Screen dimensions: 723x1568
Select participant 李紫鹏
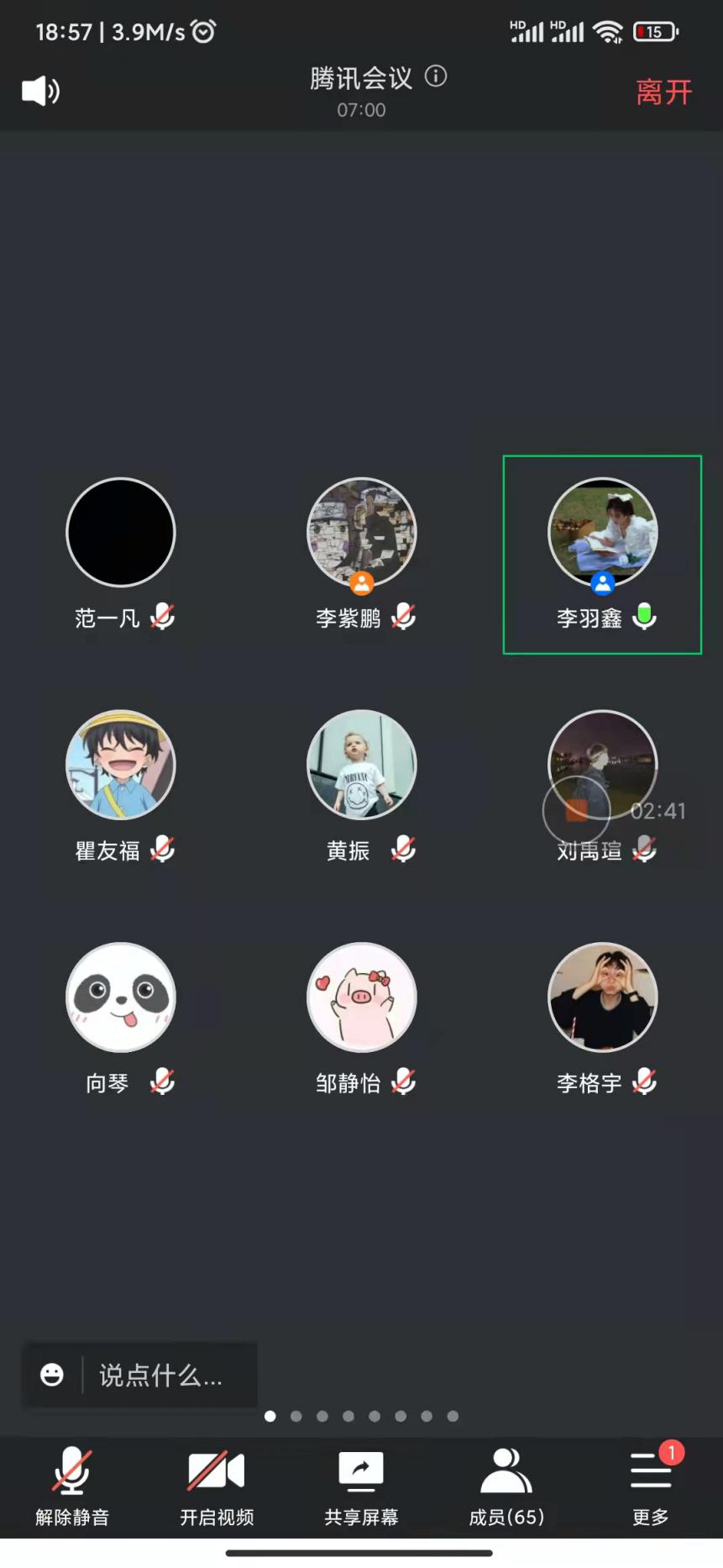click(x=362, y=533)
